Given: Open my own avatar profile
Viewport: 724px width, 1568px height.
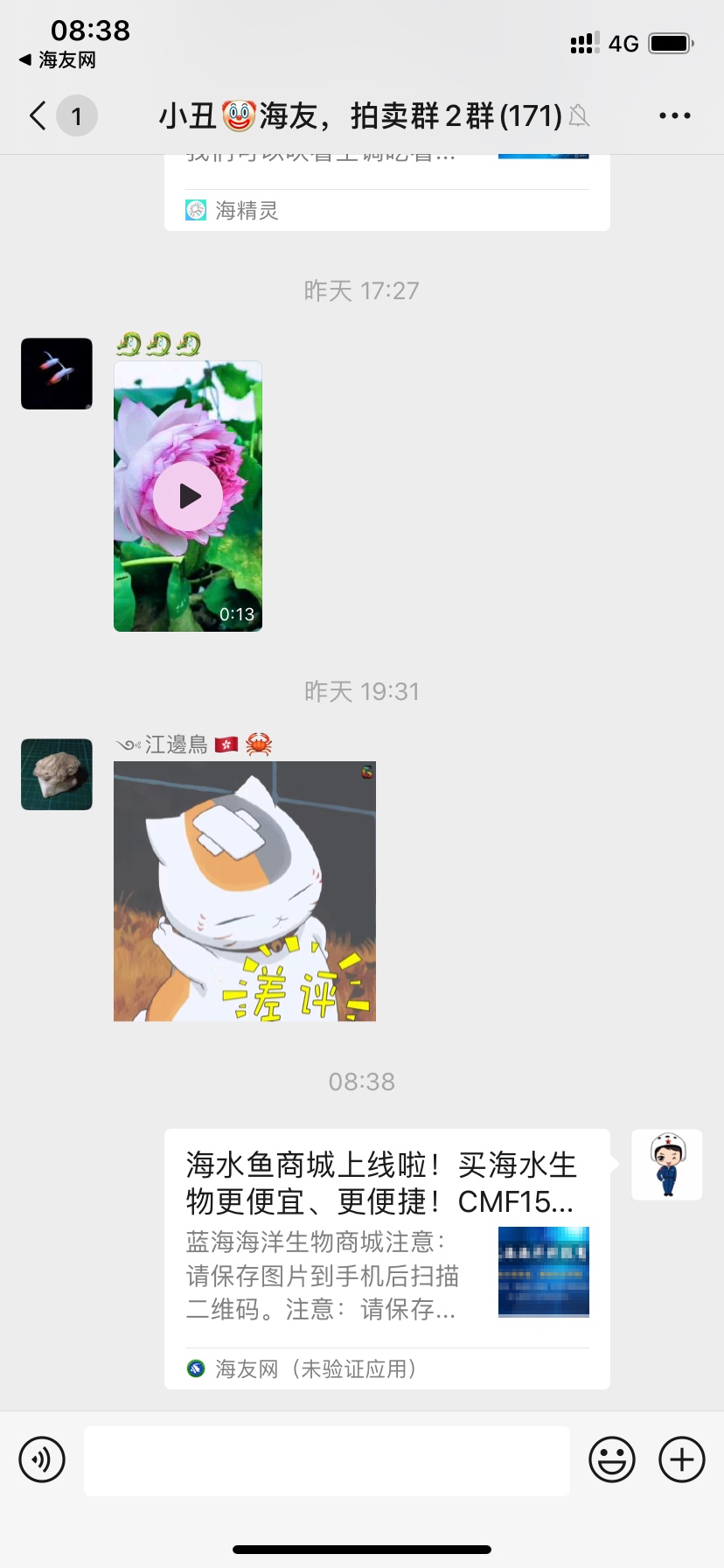Looking at the screenshot, I should (666, 1165).
